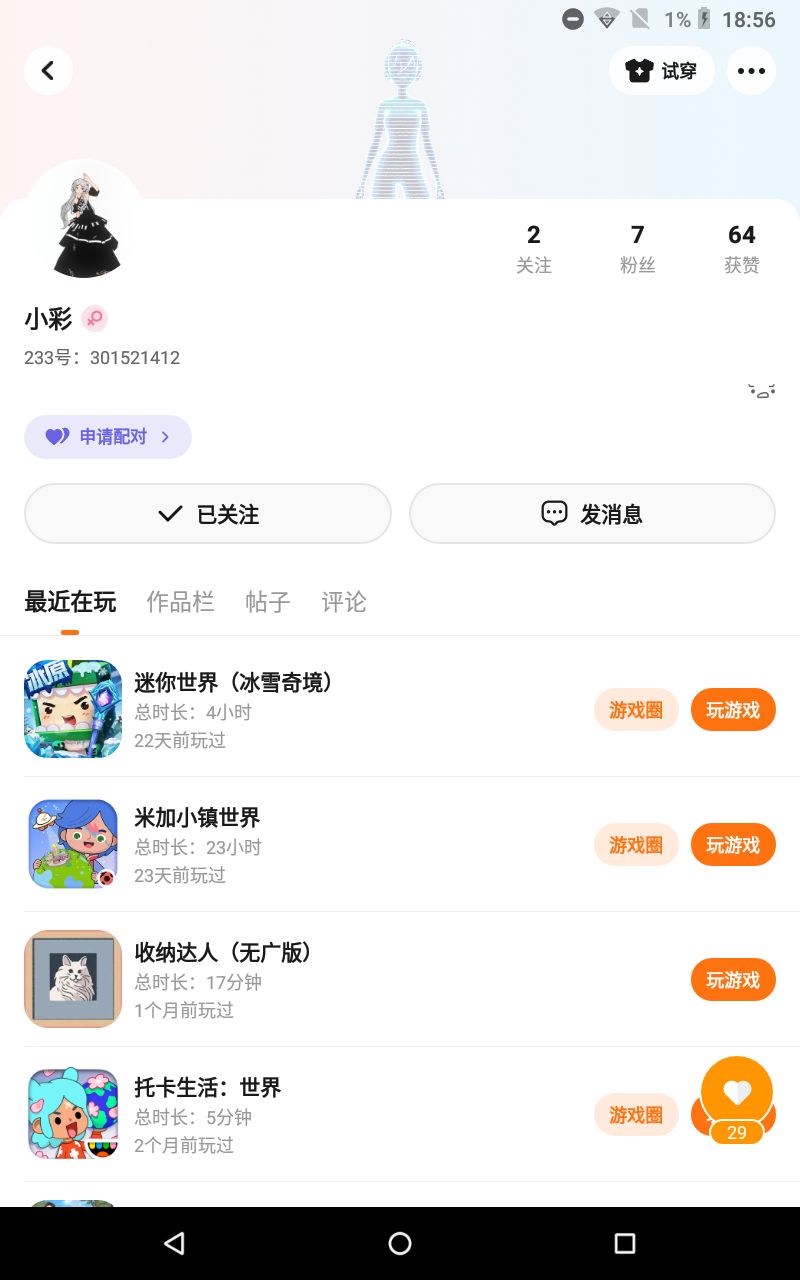Go back using the top-left arrow
This screenshot has height=1280, width=800.
click(x=48, y=71)
